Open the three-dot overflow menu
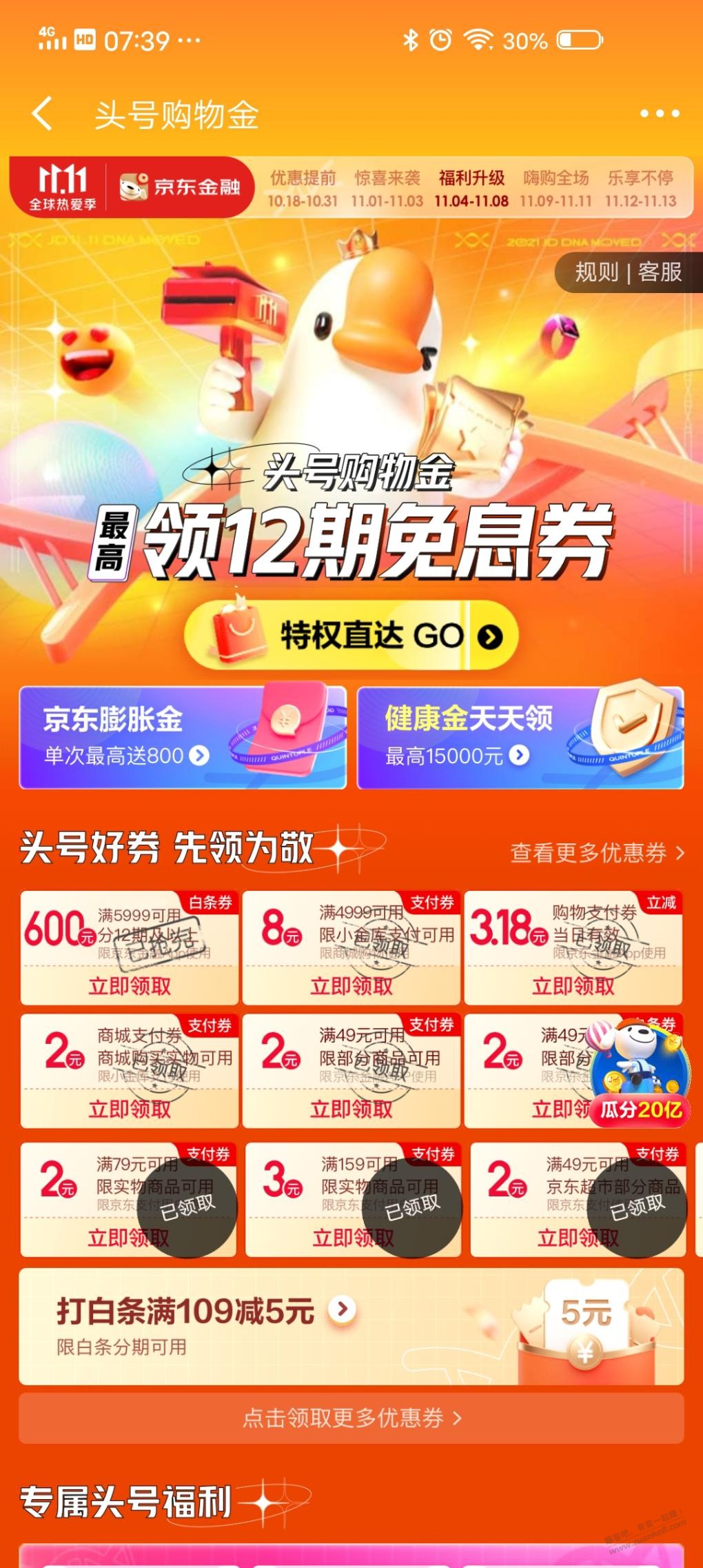The image size is (703, 1568). pyautogui.click(x=659, y=114)
